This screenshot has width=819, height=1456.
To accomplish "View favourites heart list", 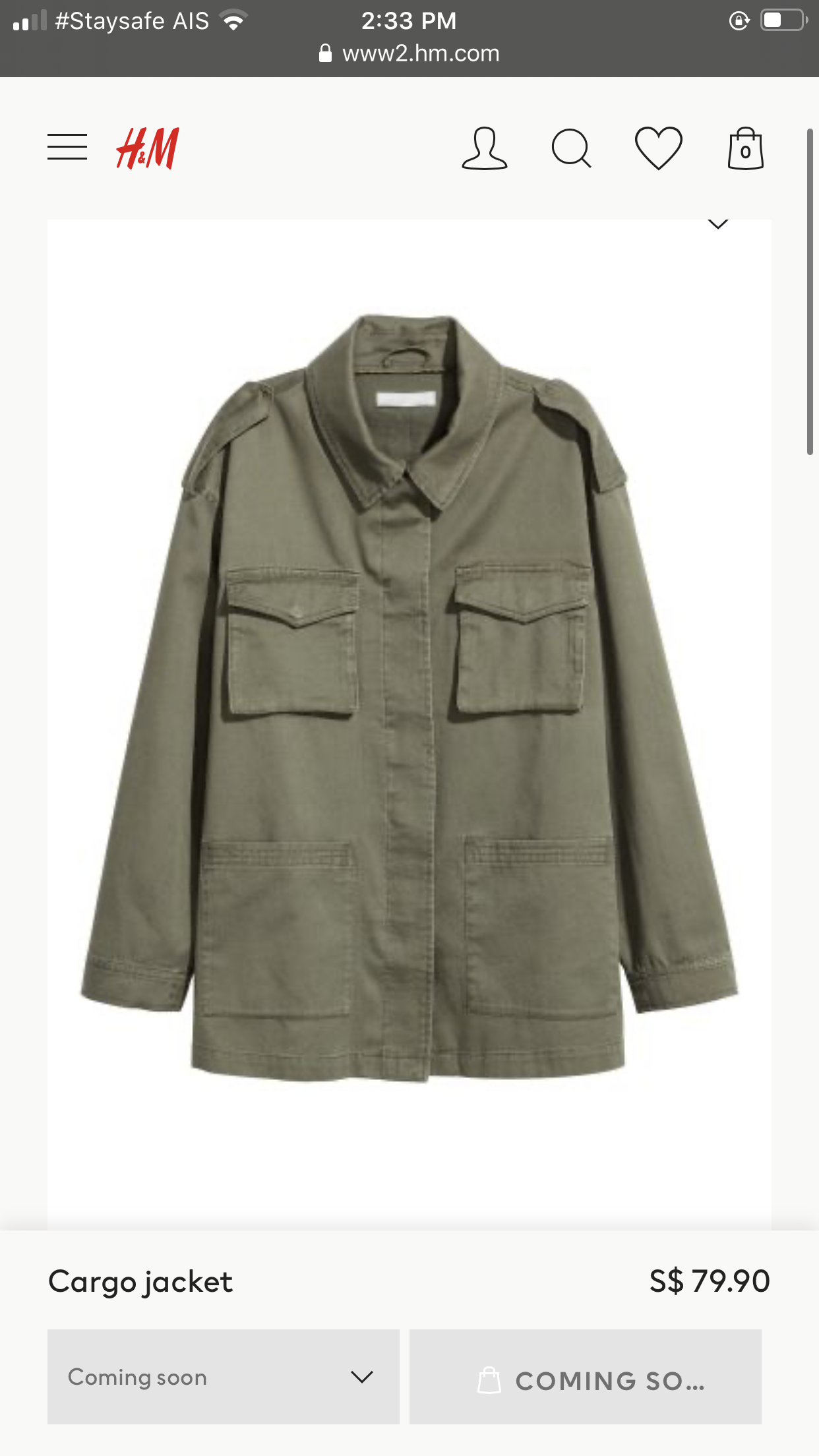I will tap(658, 148).
